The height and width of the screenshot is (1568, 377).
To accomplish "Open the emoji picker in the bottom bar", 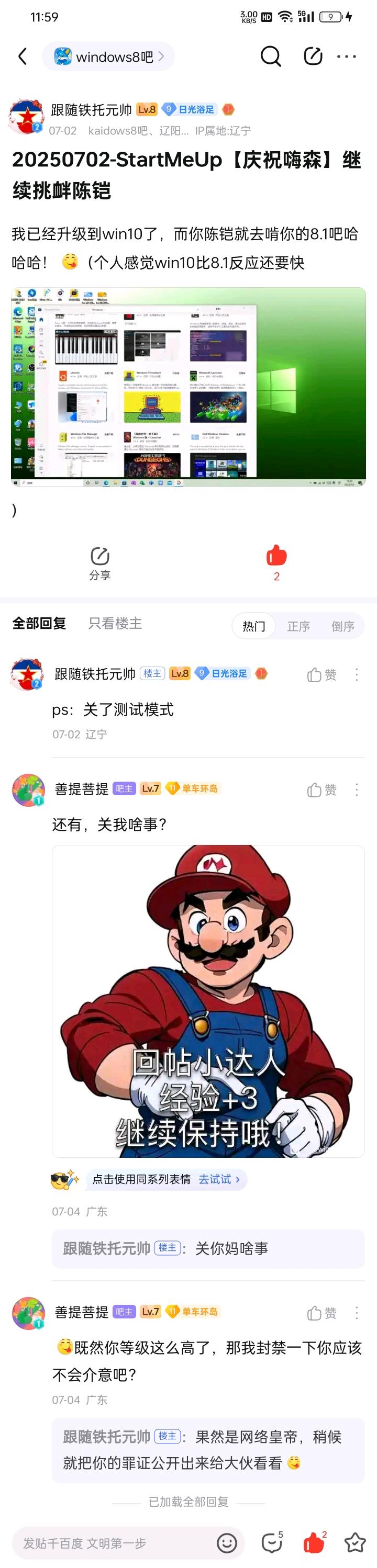I will (227, 1542).
